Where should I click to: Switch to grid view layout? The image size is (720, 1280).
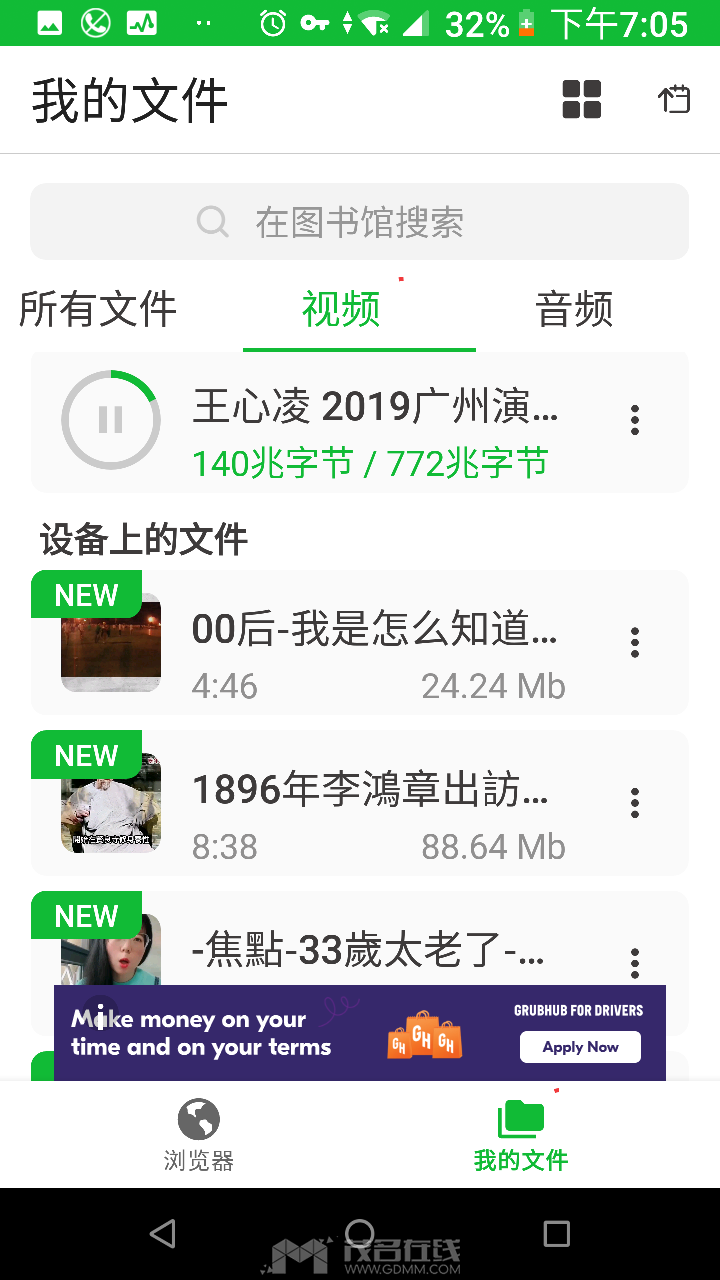point(582,100)
